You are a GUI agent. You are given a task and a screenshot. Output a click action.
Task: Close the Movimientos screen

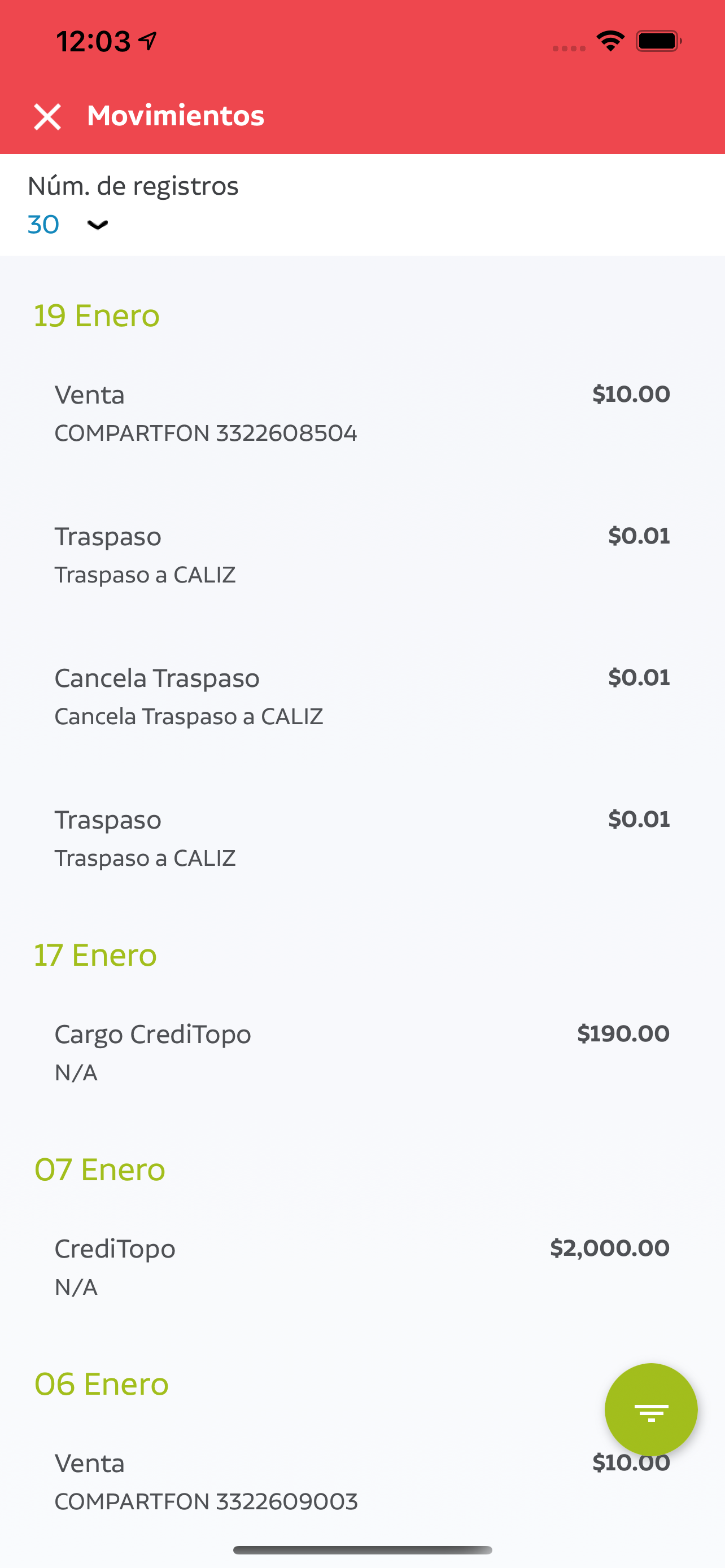point(47,116)
